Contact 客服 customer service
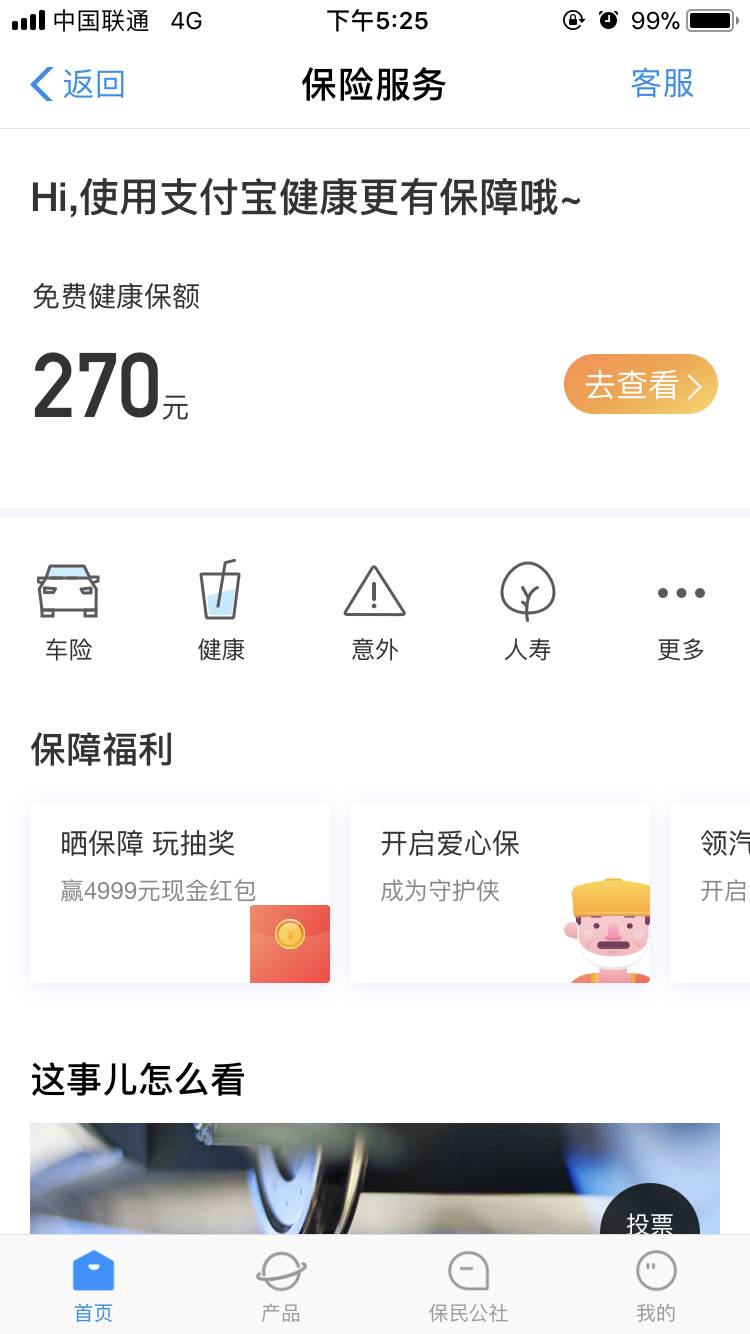Image resolution: width=750 pixels, height=1334 pixels. (x=661, y=84)
